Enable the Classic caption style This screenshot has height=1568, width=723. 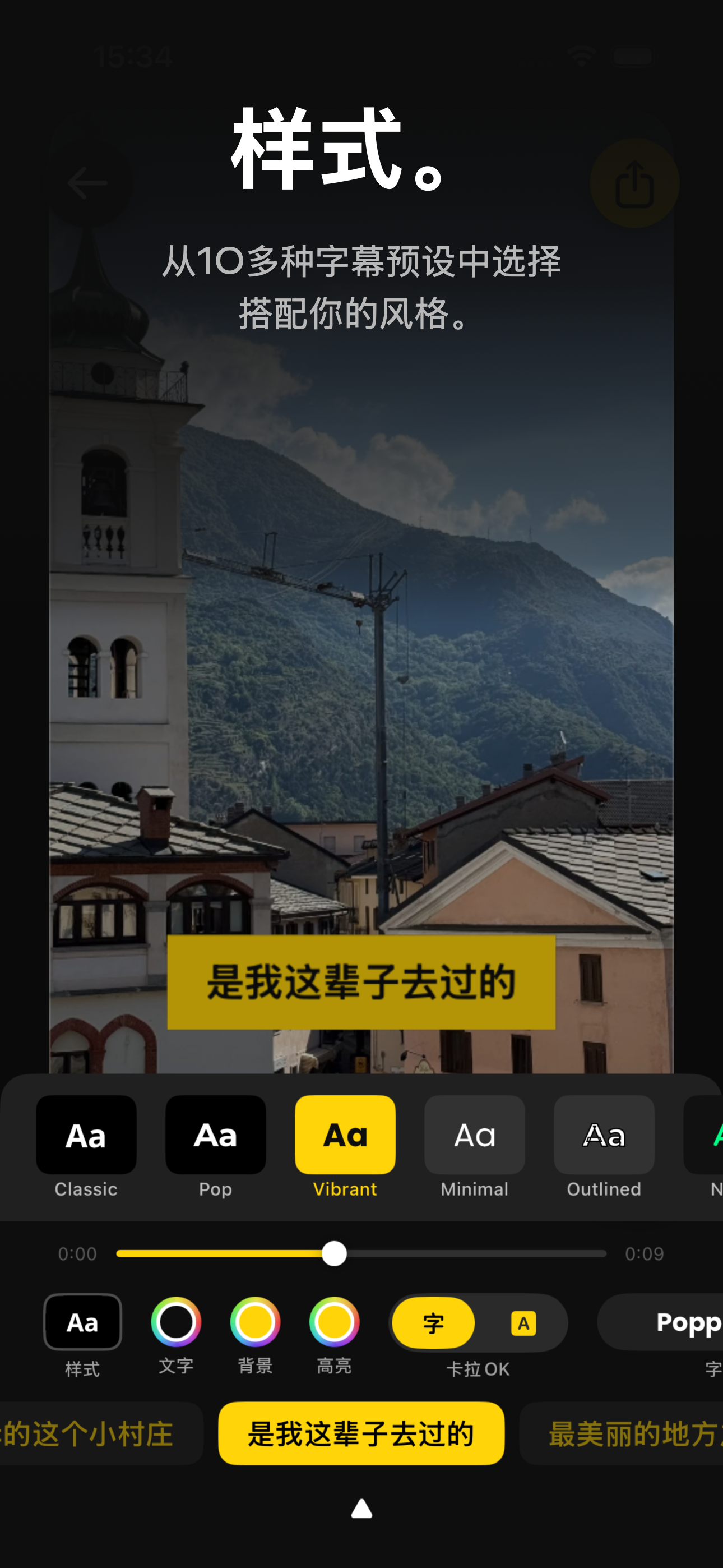point(86,1134)
